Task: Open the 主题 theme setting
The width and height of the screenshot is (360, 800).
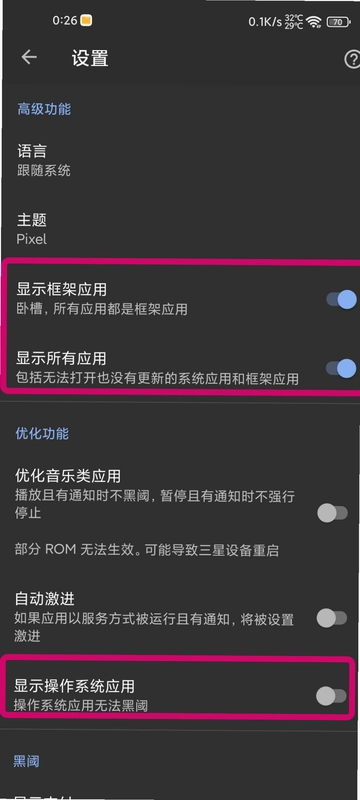Action: click(x=180, y=229)
